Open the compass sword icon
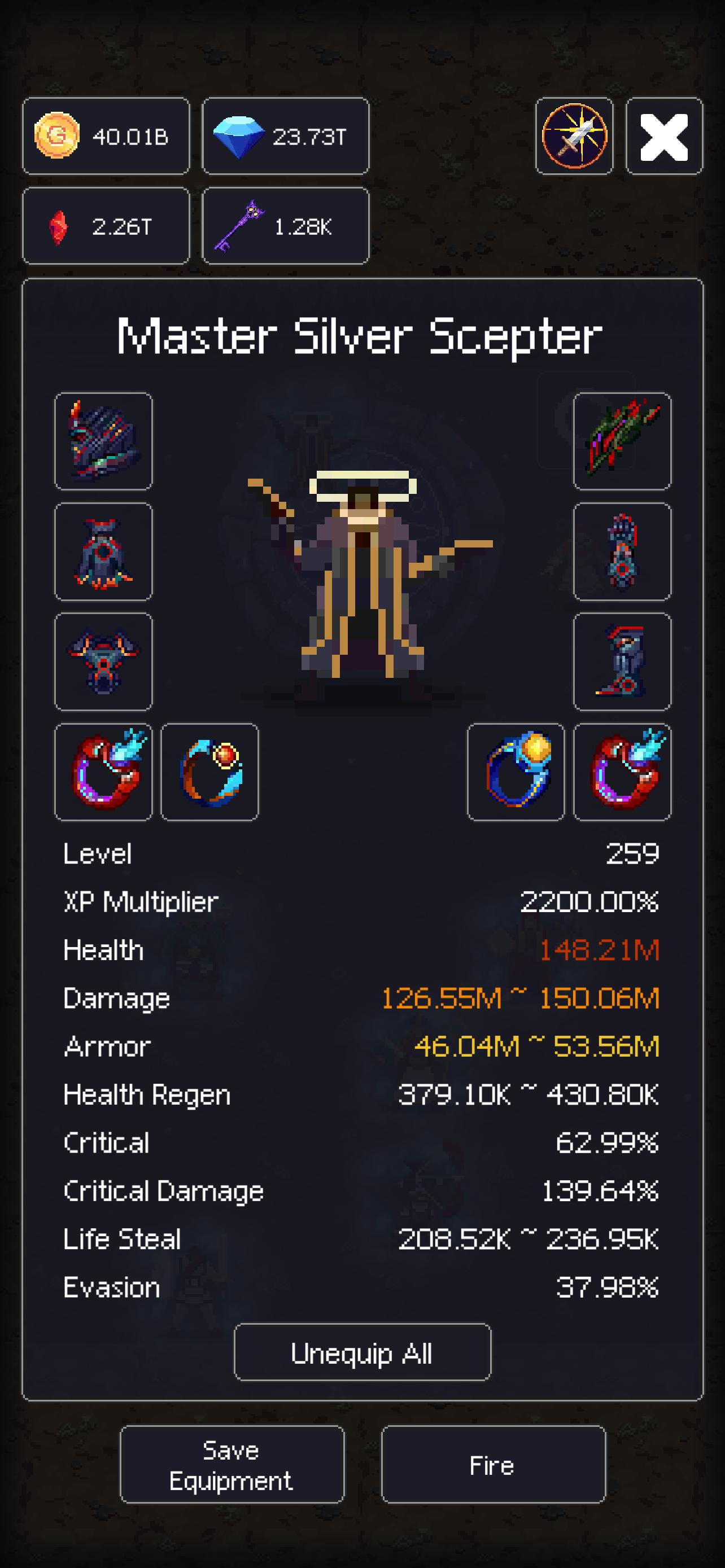This screenshot has height=1568, width=725. [574, 137]
